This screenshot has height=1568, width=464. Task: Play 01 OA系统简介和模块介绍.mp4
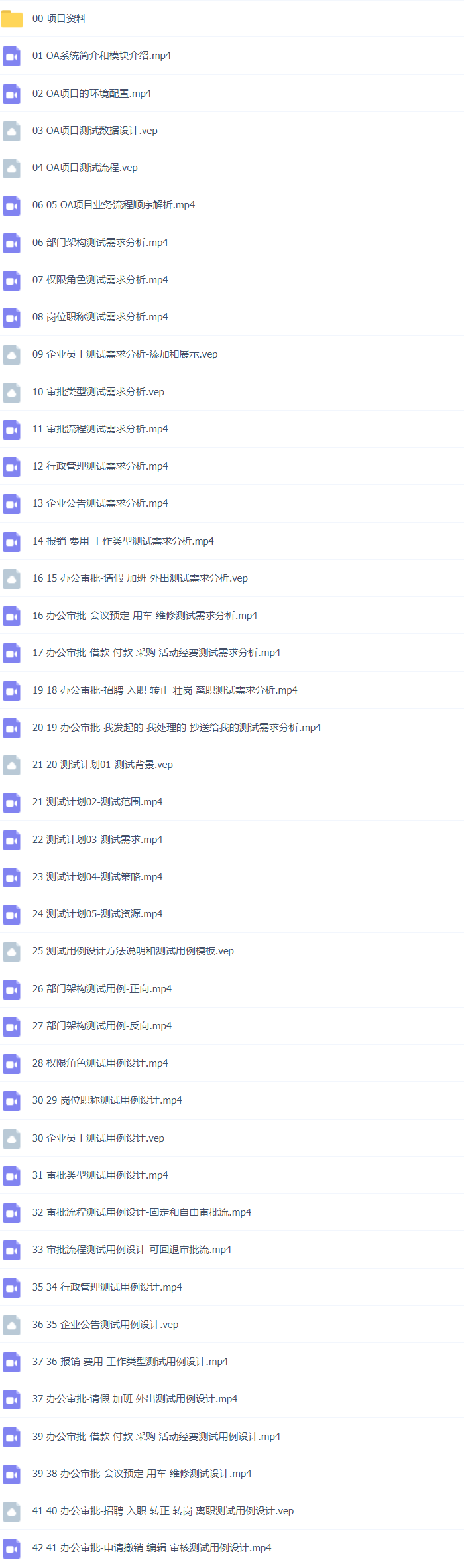(101, 56)
